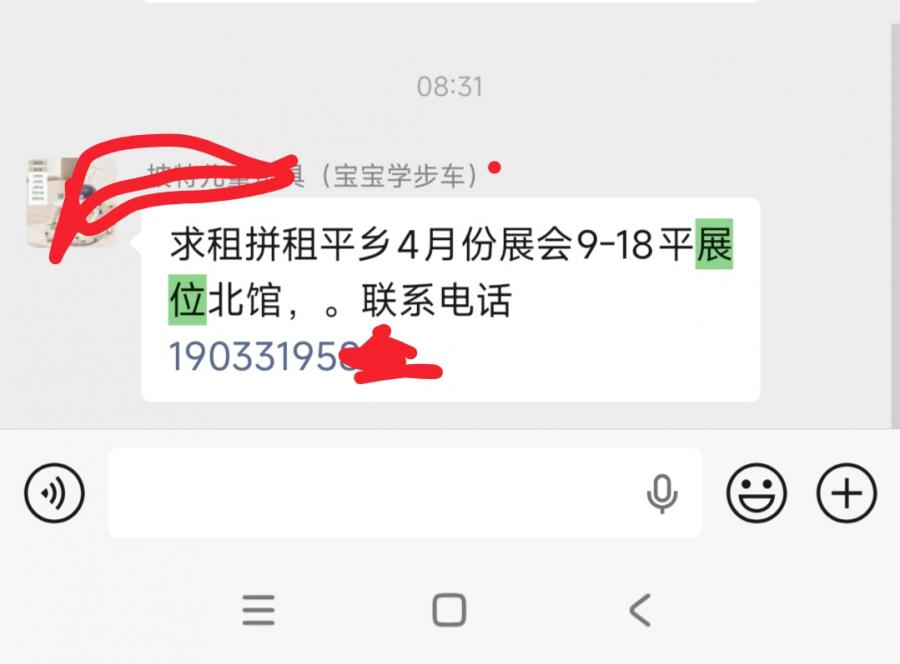Go back with system back button
900x664 pixels.
tap(639, 609)
